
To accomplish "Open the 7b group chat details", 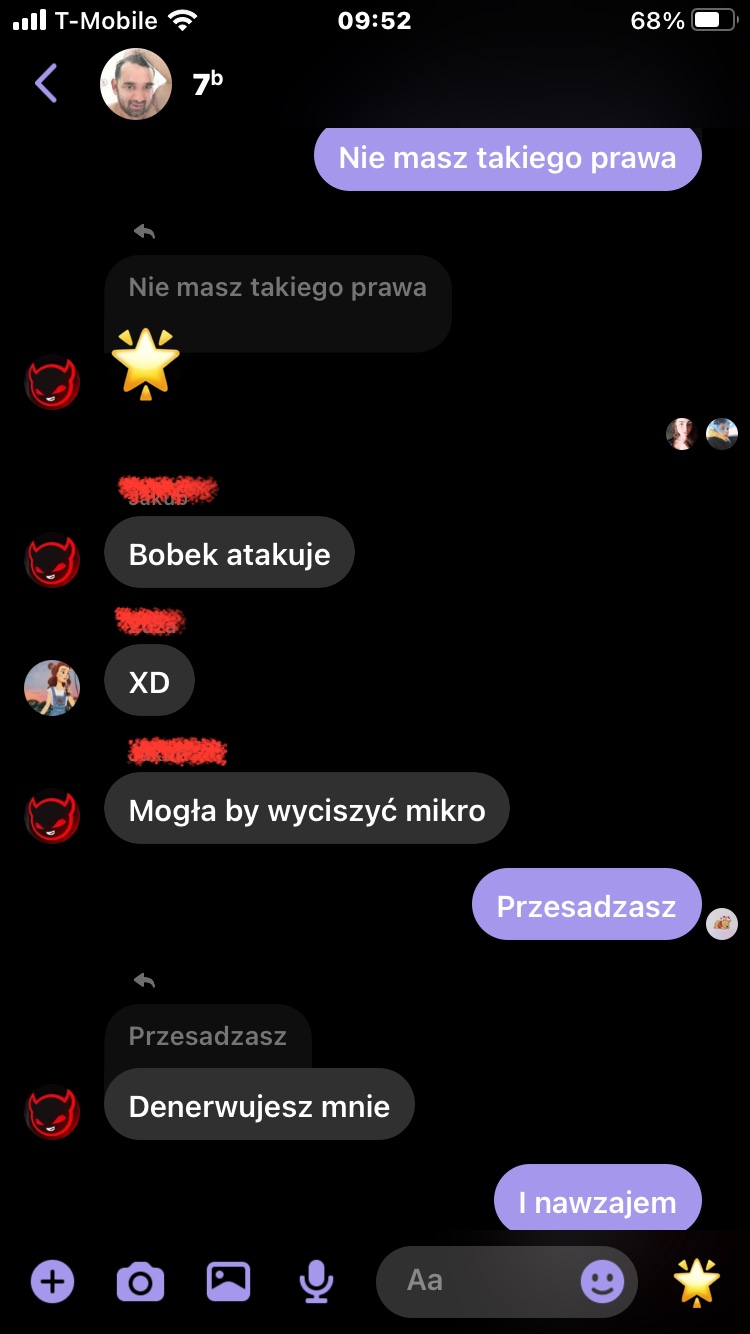I will click(207, 84).
